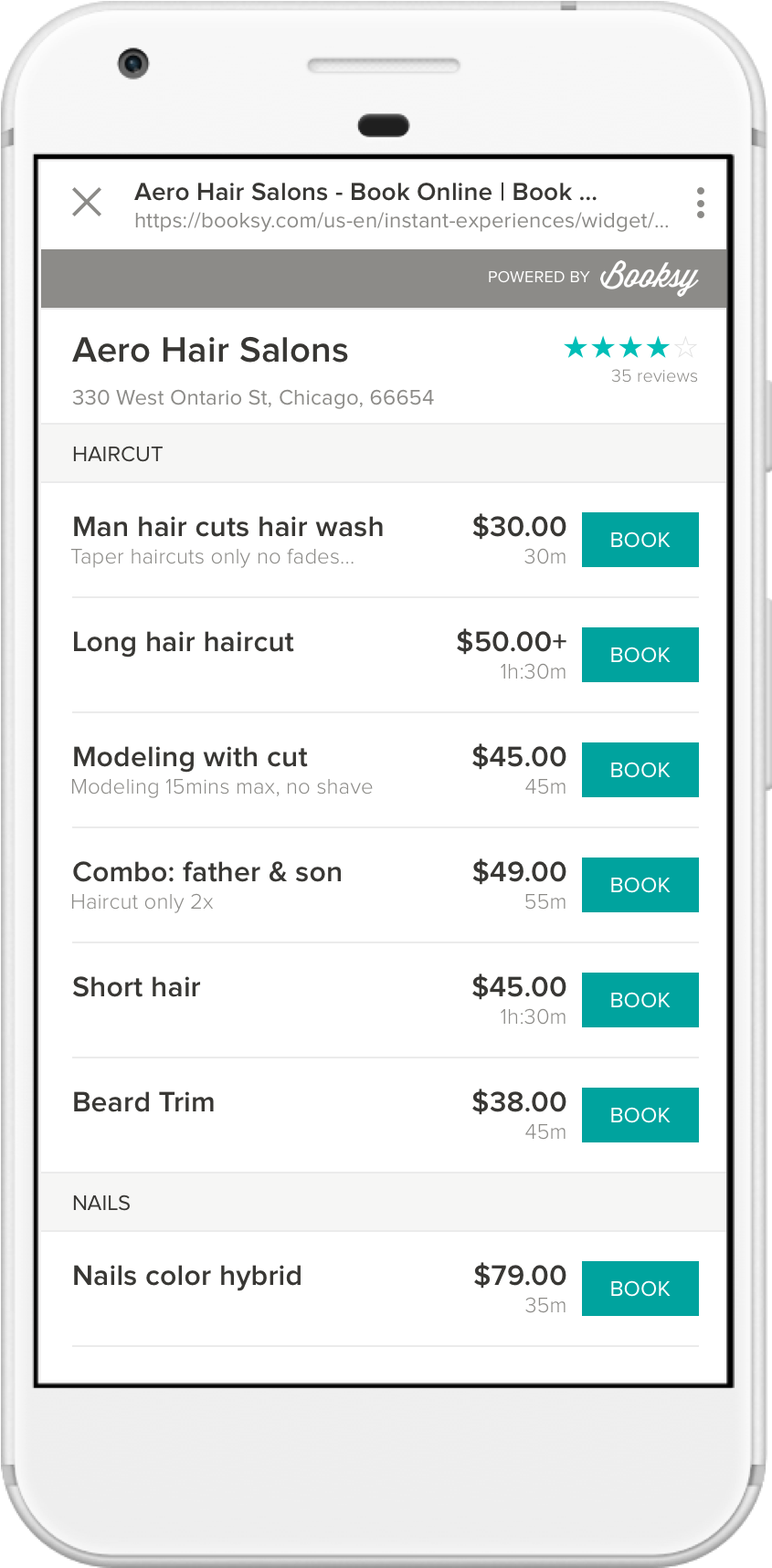Book a Beard Trim appointment

[640, 1115]
